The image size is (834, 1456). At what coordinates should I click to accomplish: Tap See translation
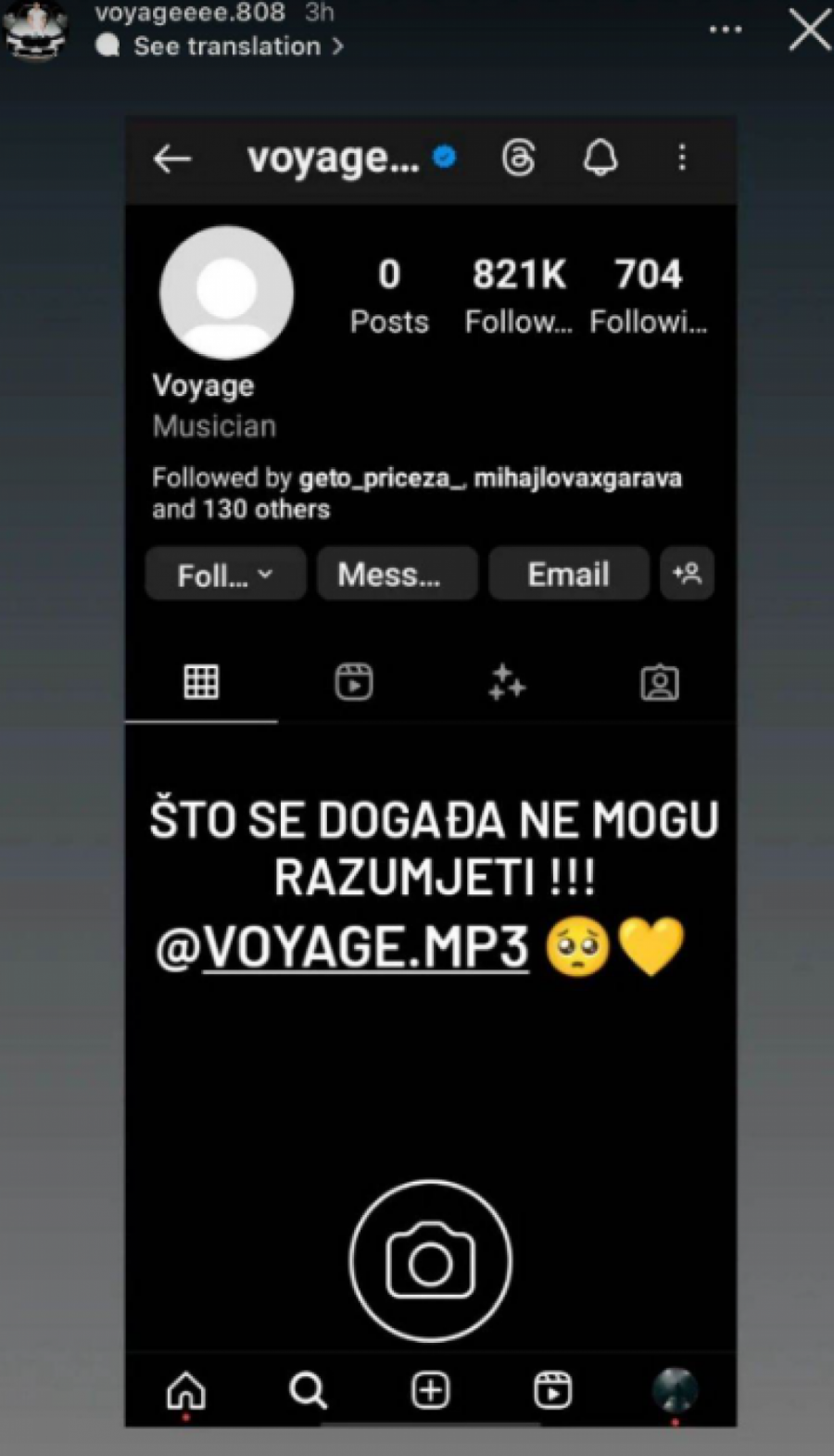227,46
